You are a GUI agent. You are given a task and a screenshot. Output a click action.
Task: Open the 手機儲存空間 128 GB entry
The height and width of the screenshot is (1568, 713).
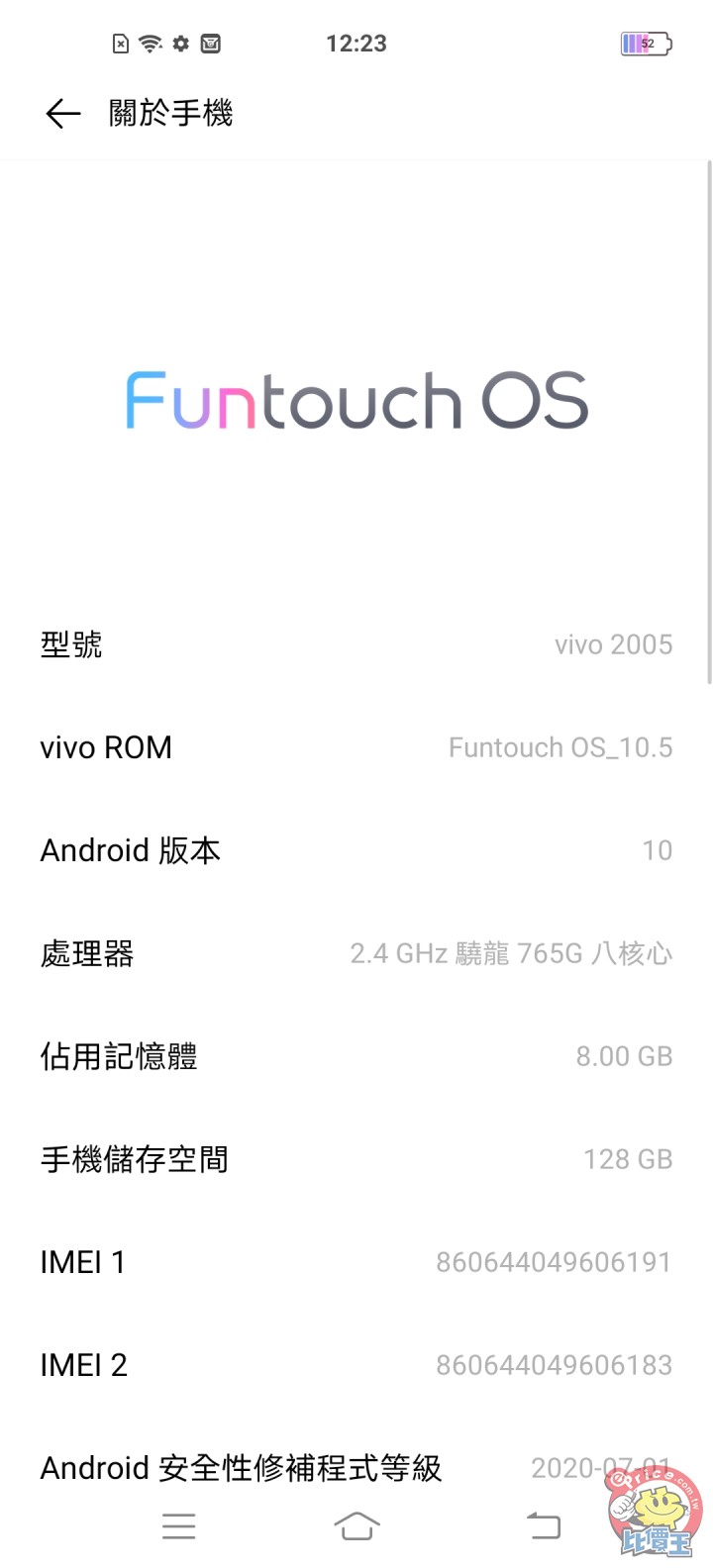[356, 1159]
